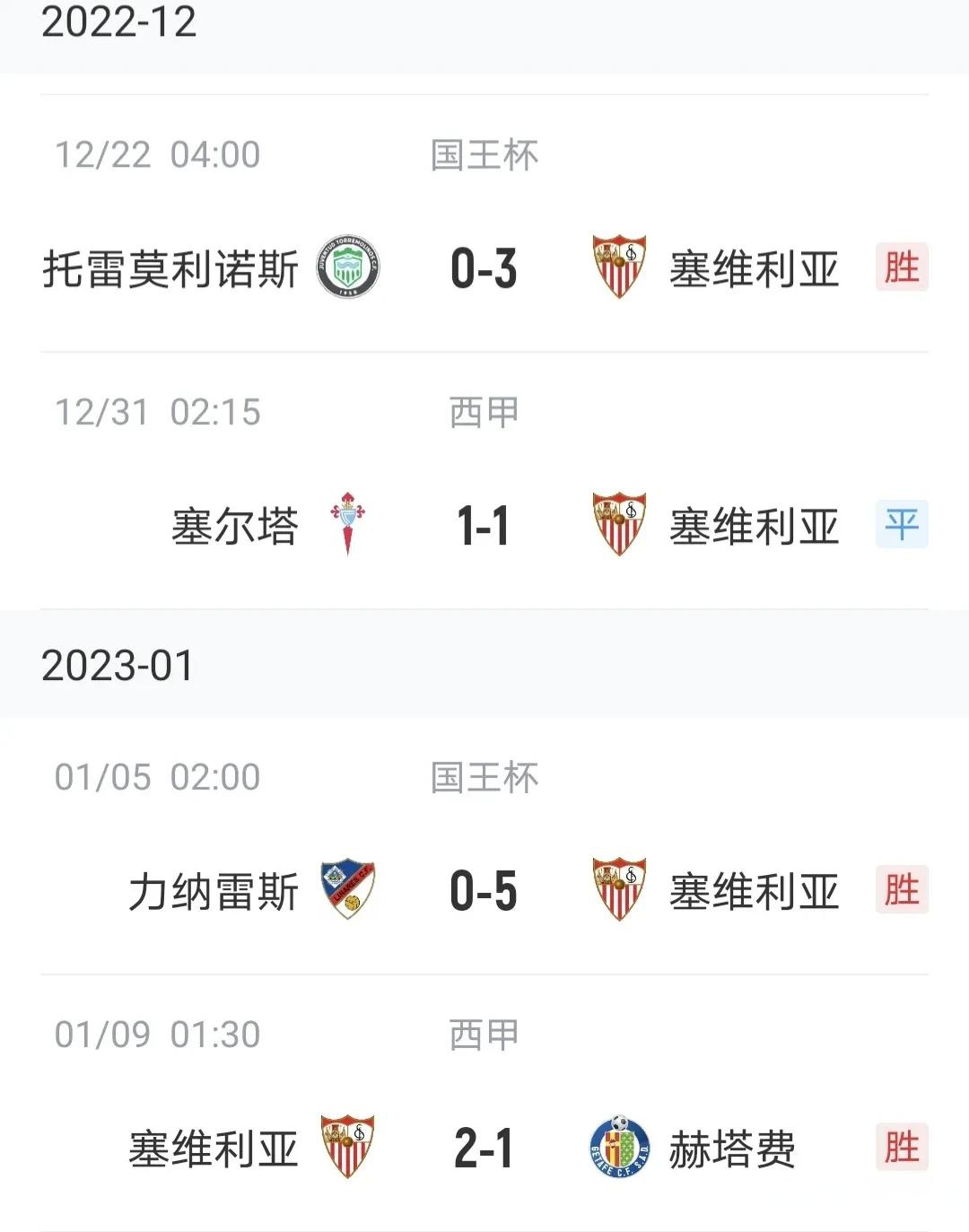Select the Juventud Torremolinos club badge
969x1232 pixels.
[352, 266]
